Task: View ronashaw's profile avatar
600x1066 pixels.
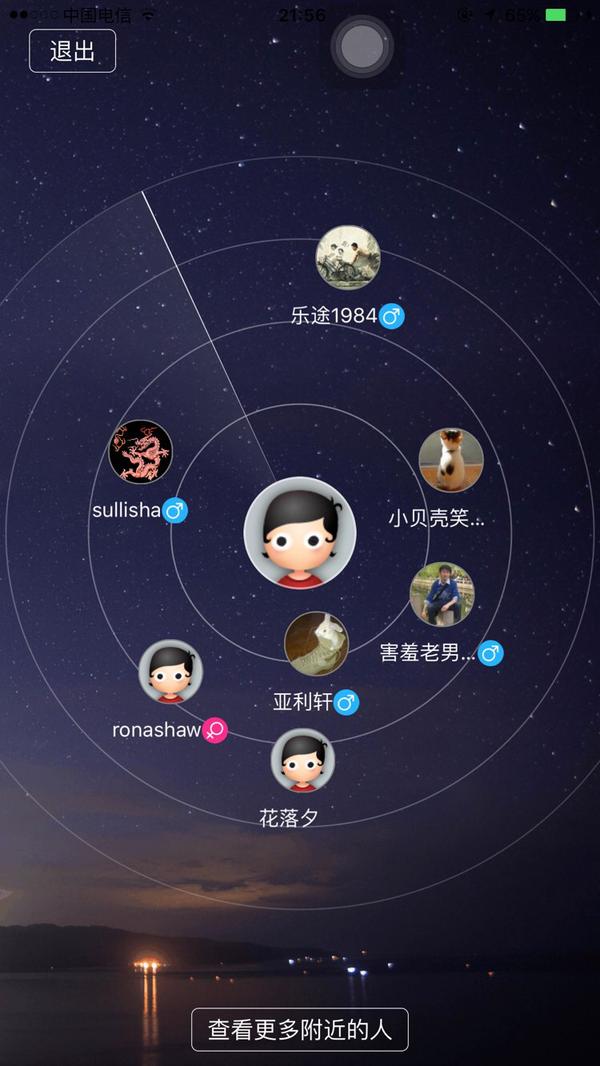Action: point(171,672)
